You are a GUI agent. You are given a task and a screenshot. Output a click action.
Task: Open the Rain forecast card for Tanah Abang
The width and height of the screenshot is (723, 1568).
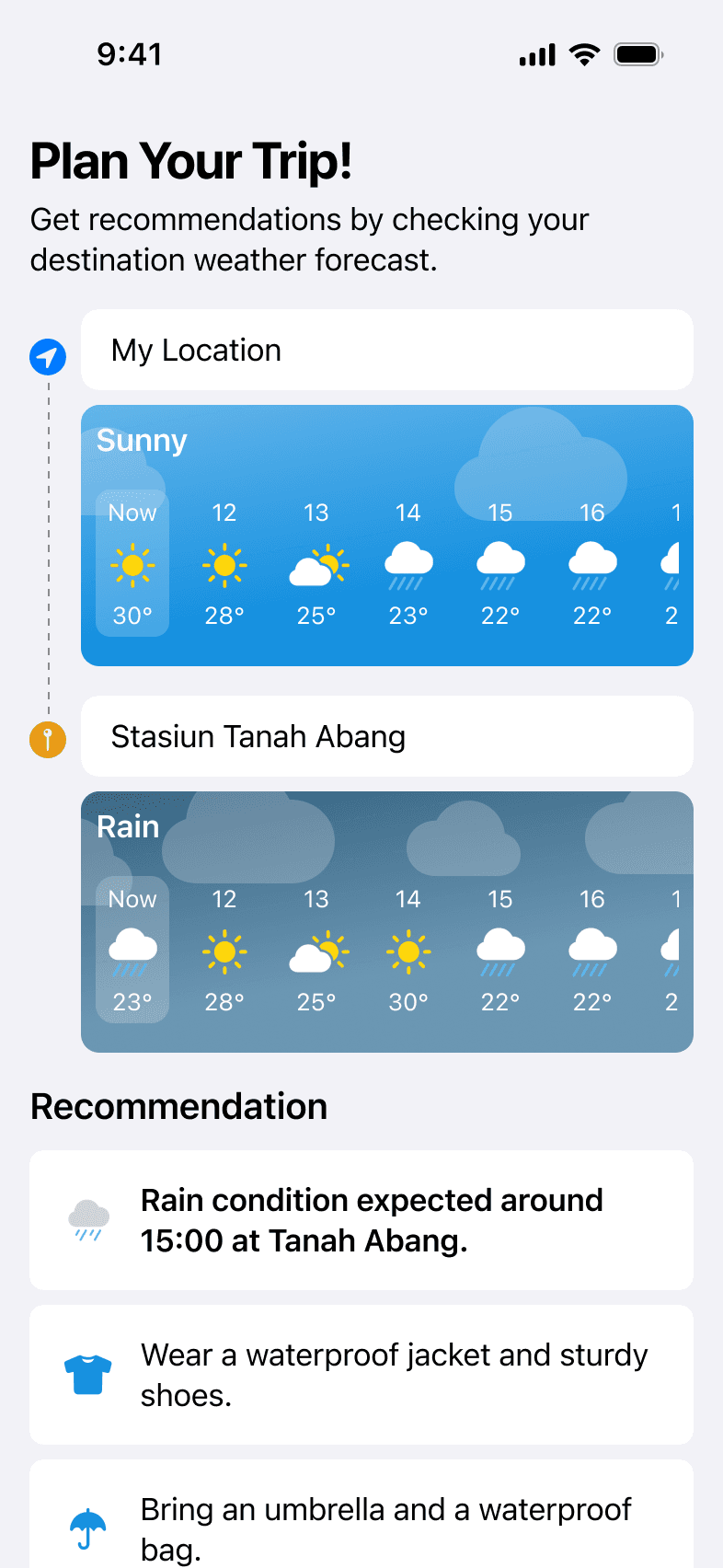click(386, 922)
